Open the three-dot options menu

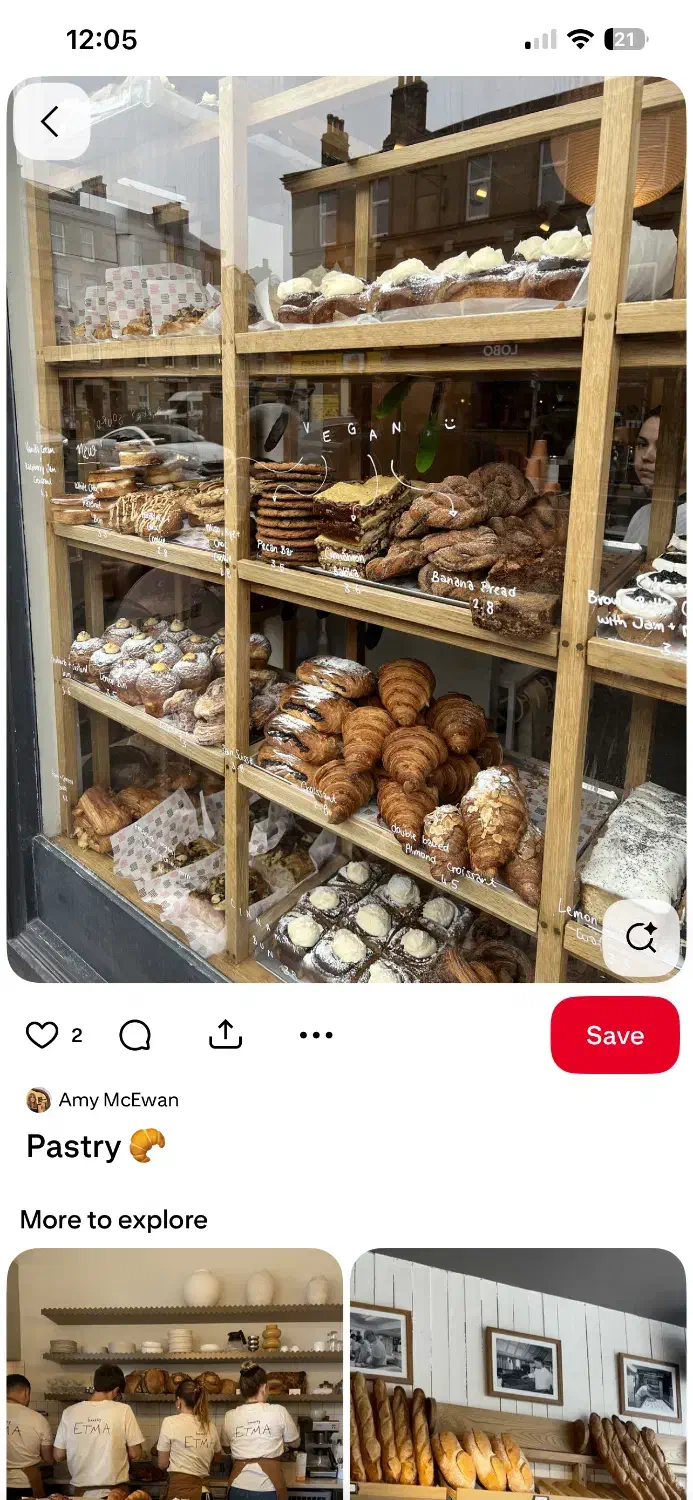point(316,1035)
